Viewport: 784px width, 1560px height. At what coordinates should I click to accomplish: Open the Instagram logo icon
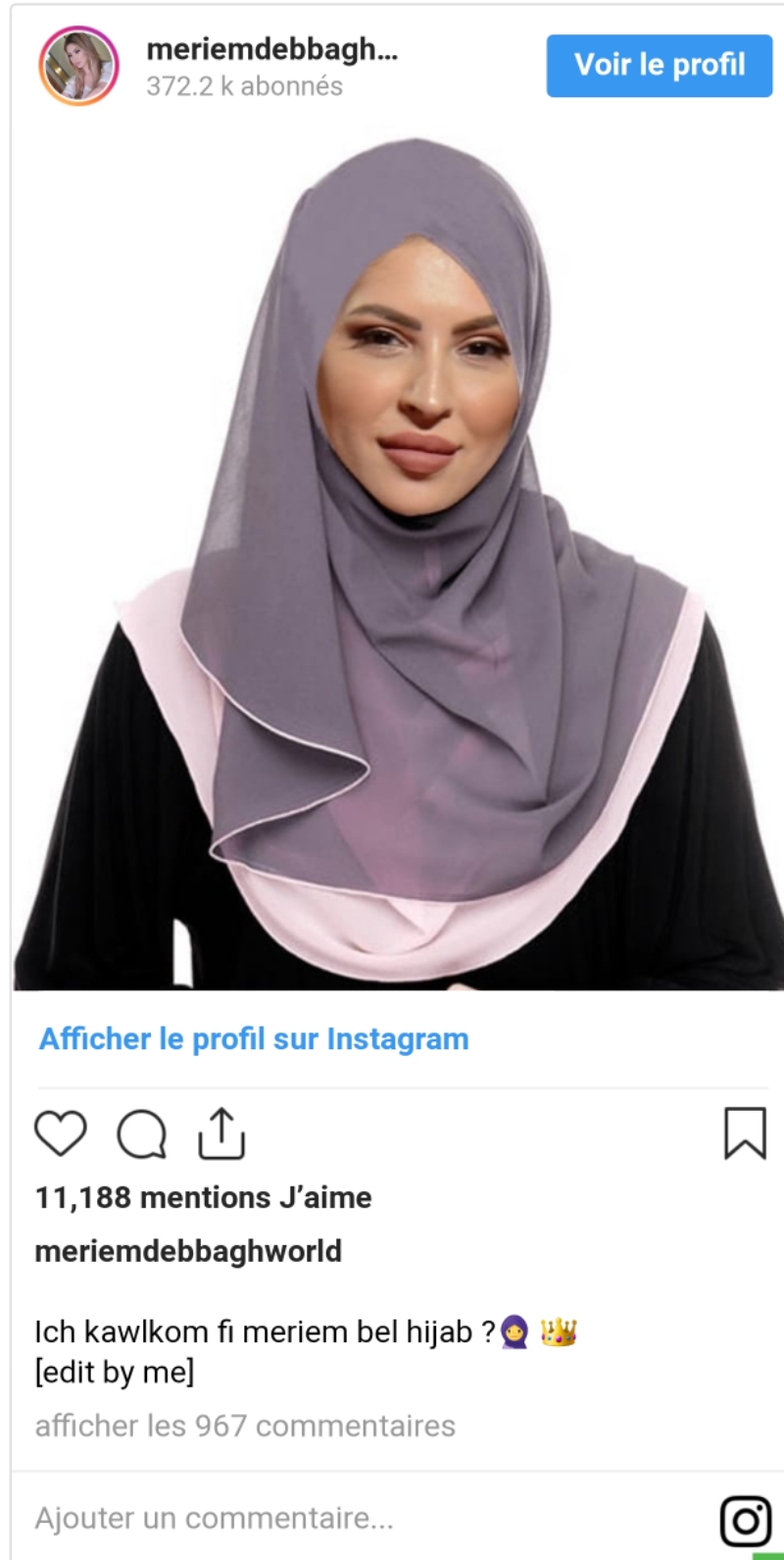(x=746, y=1521)
